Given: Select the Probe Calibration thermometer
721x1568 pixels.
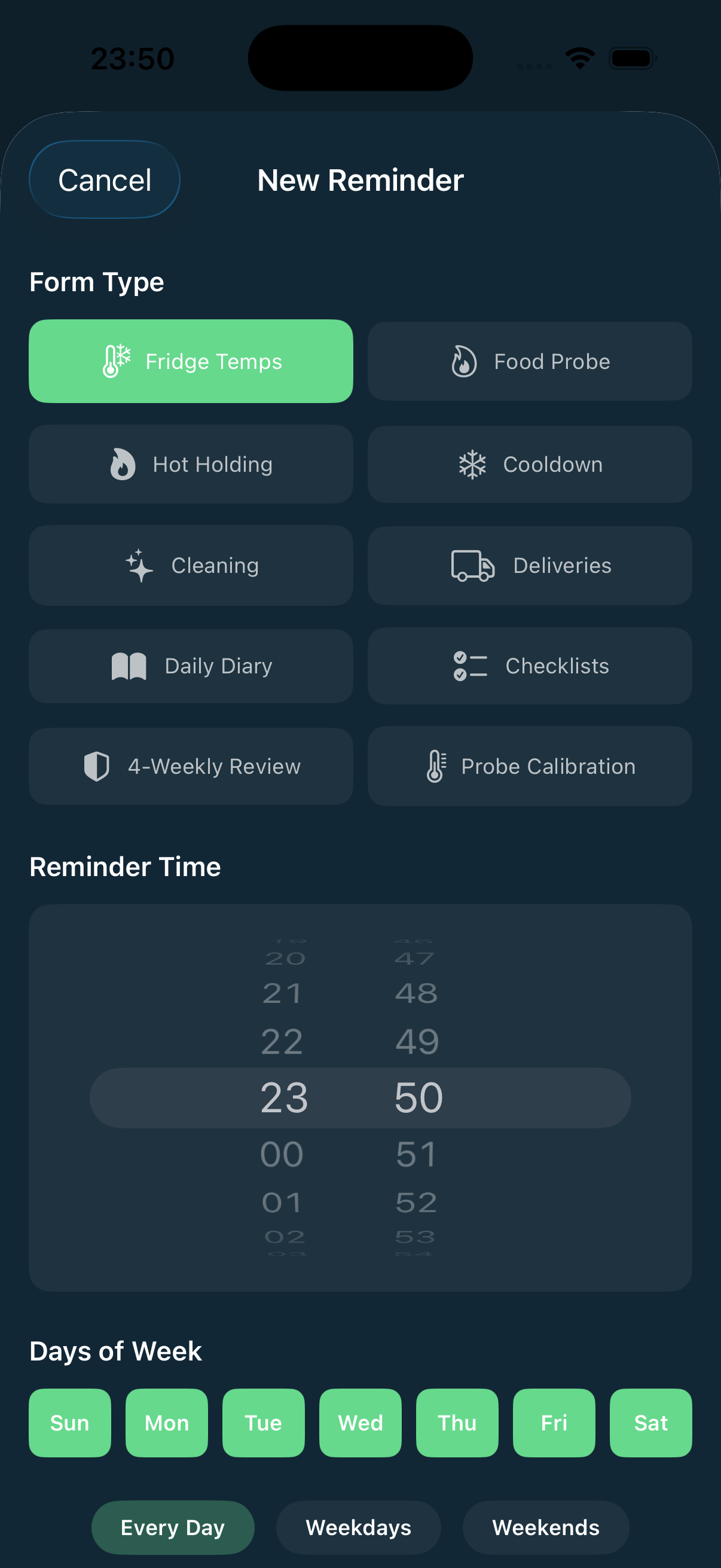Looking at the screenshot, I should [x=528, y=765].
